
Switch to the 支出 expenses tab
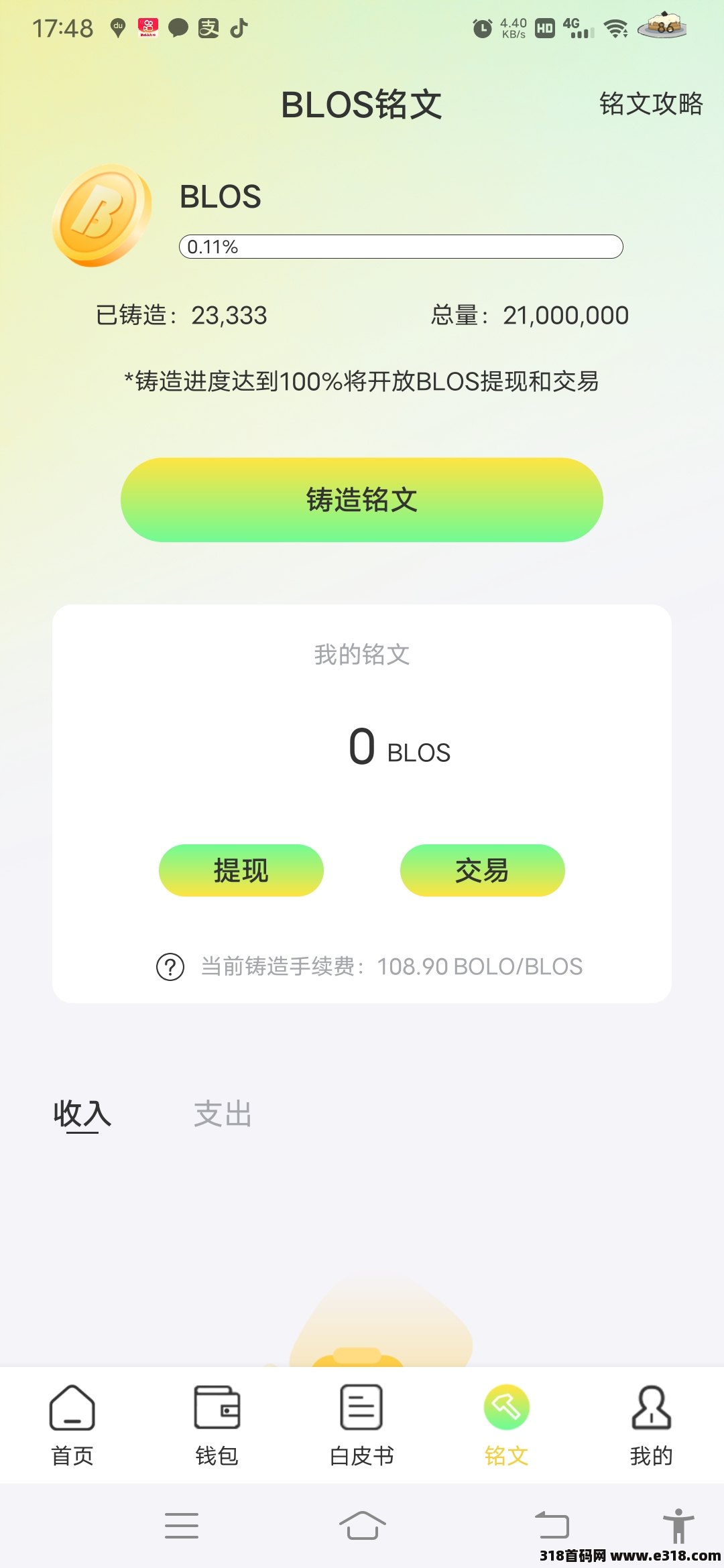223,1114
